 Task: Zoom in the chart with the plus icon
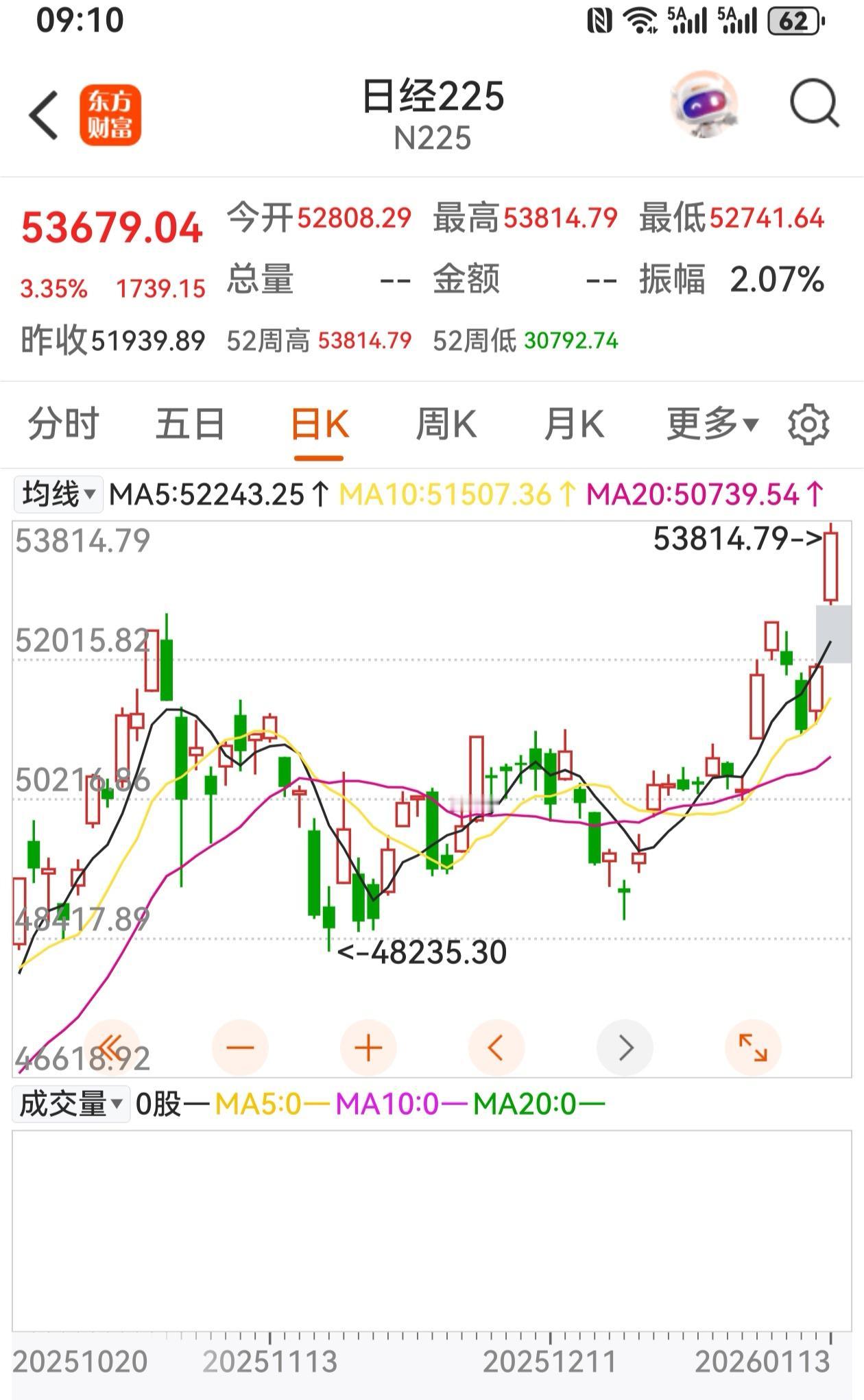[368, 1047]
